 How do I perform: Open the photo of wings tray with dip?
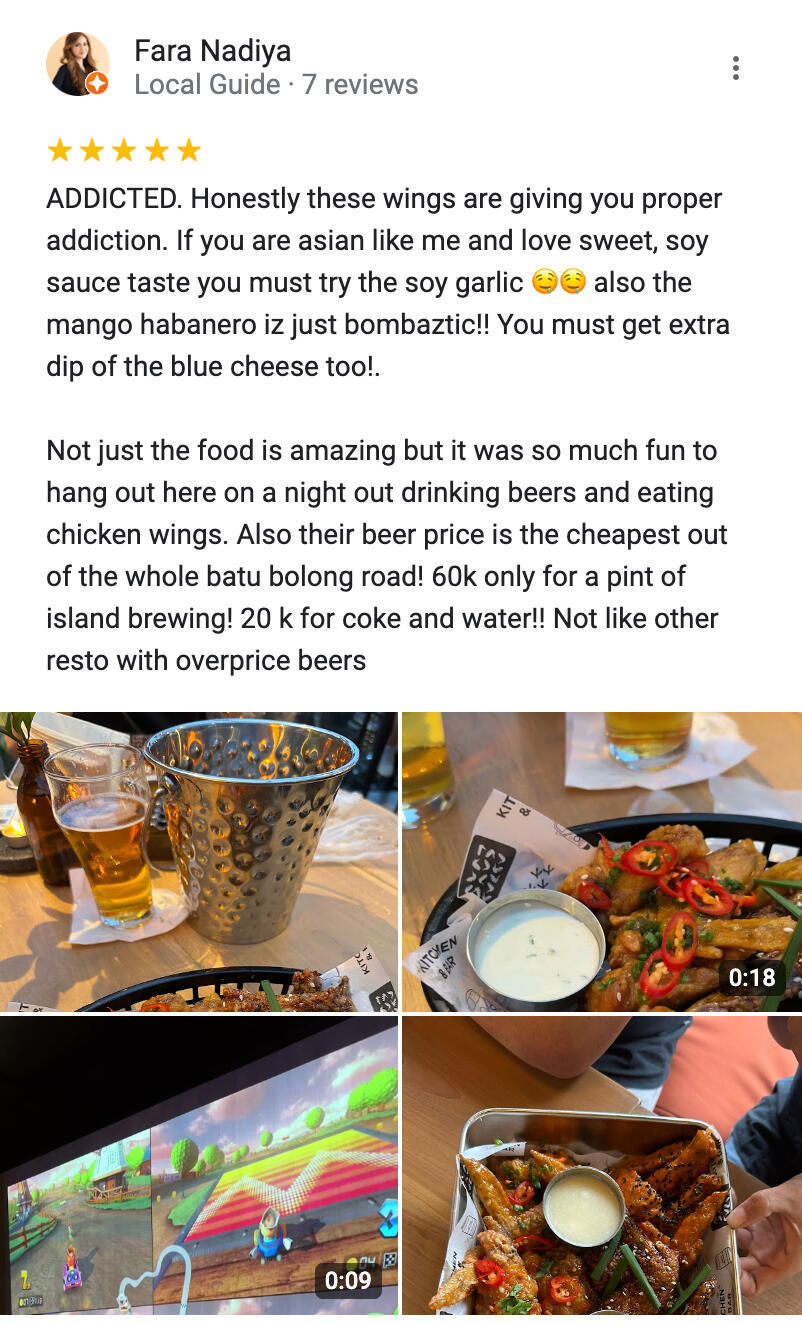click(602, 1165)
